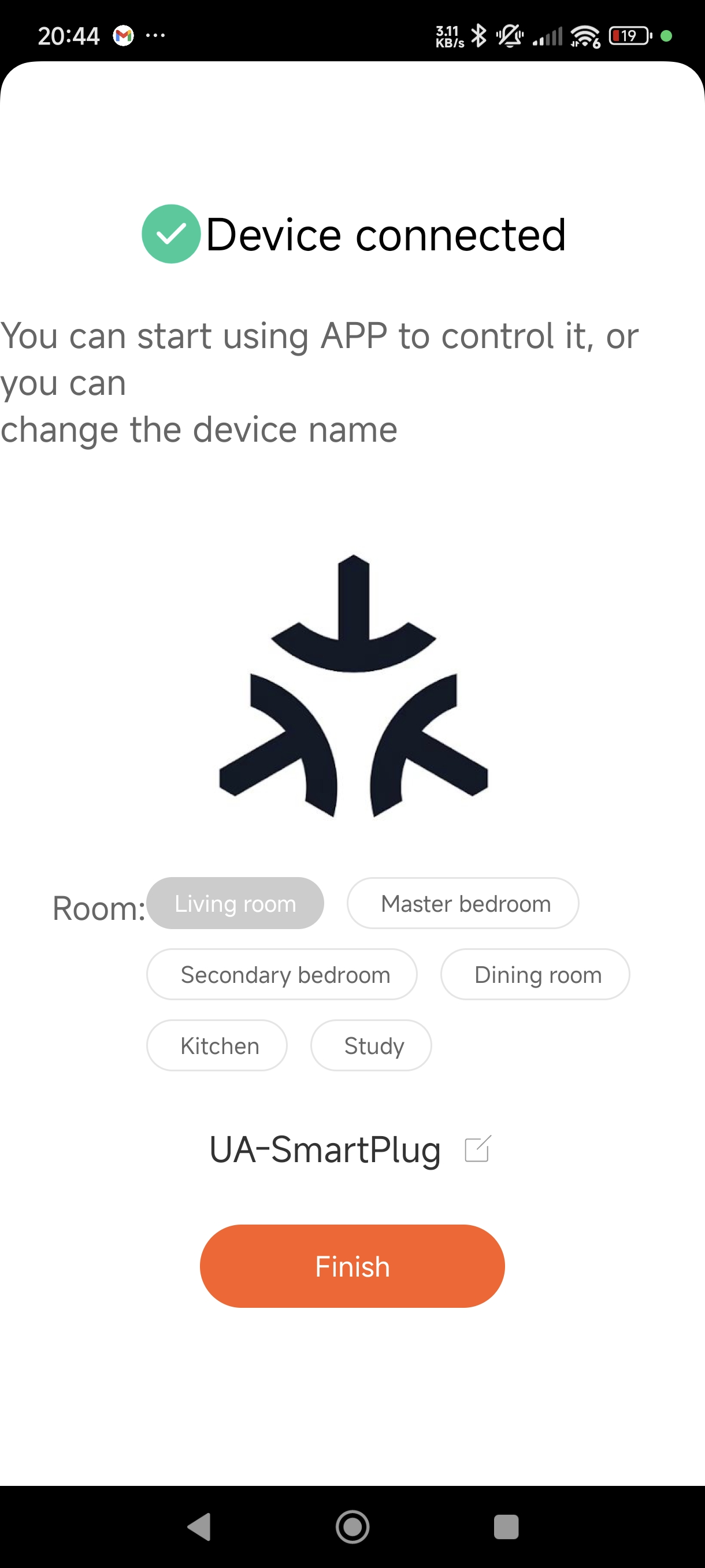Go back using the system back button
Image resolution: width=705 pixels, height=1568 pixels.
point(199,1526)
